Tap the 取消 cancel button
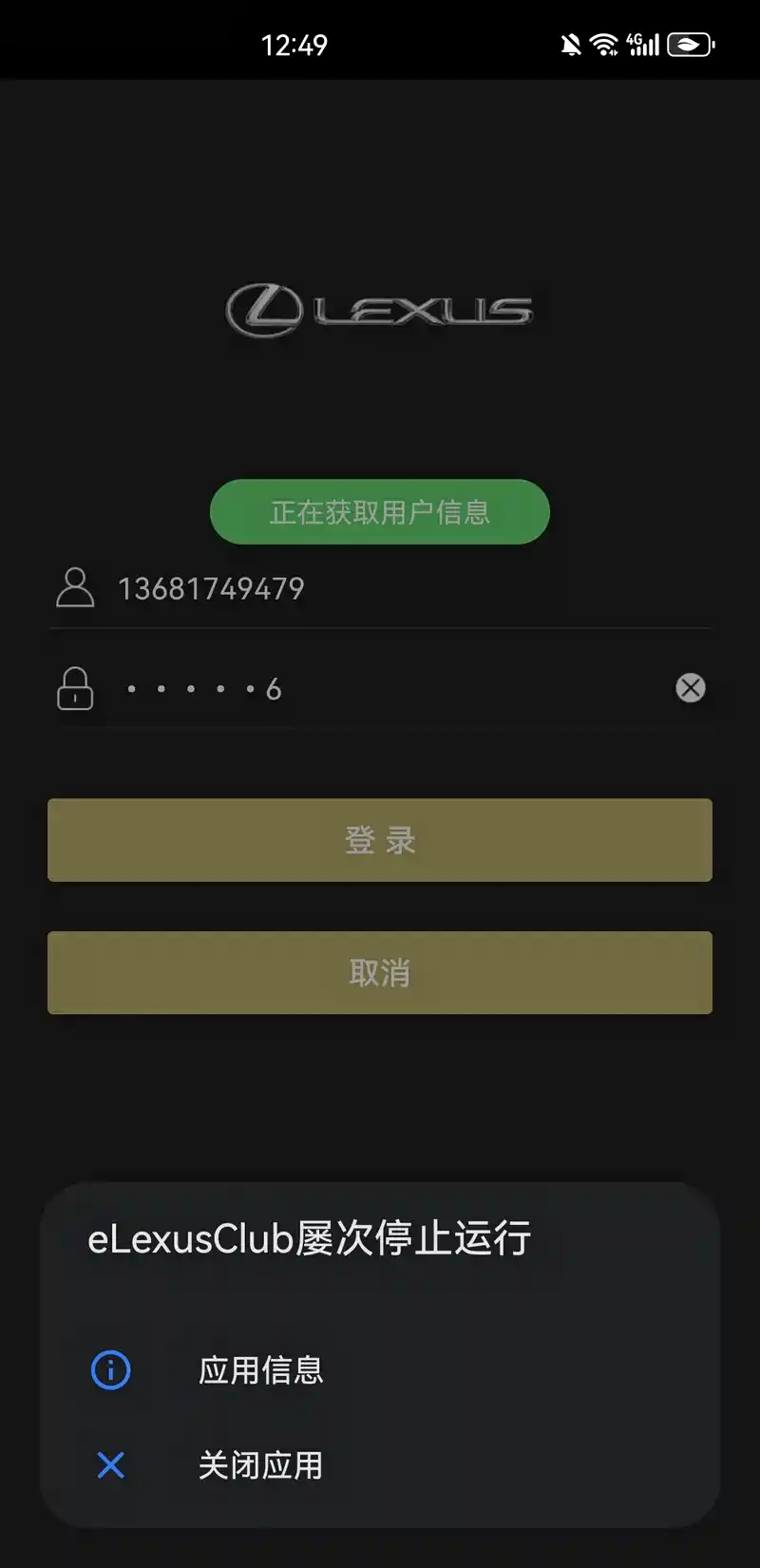 [x=380, y=973]
